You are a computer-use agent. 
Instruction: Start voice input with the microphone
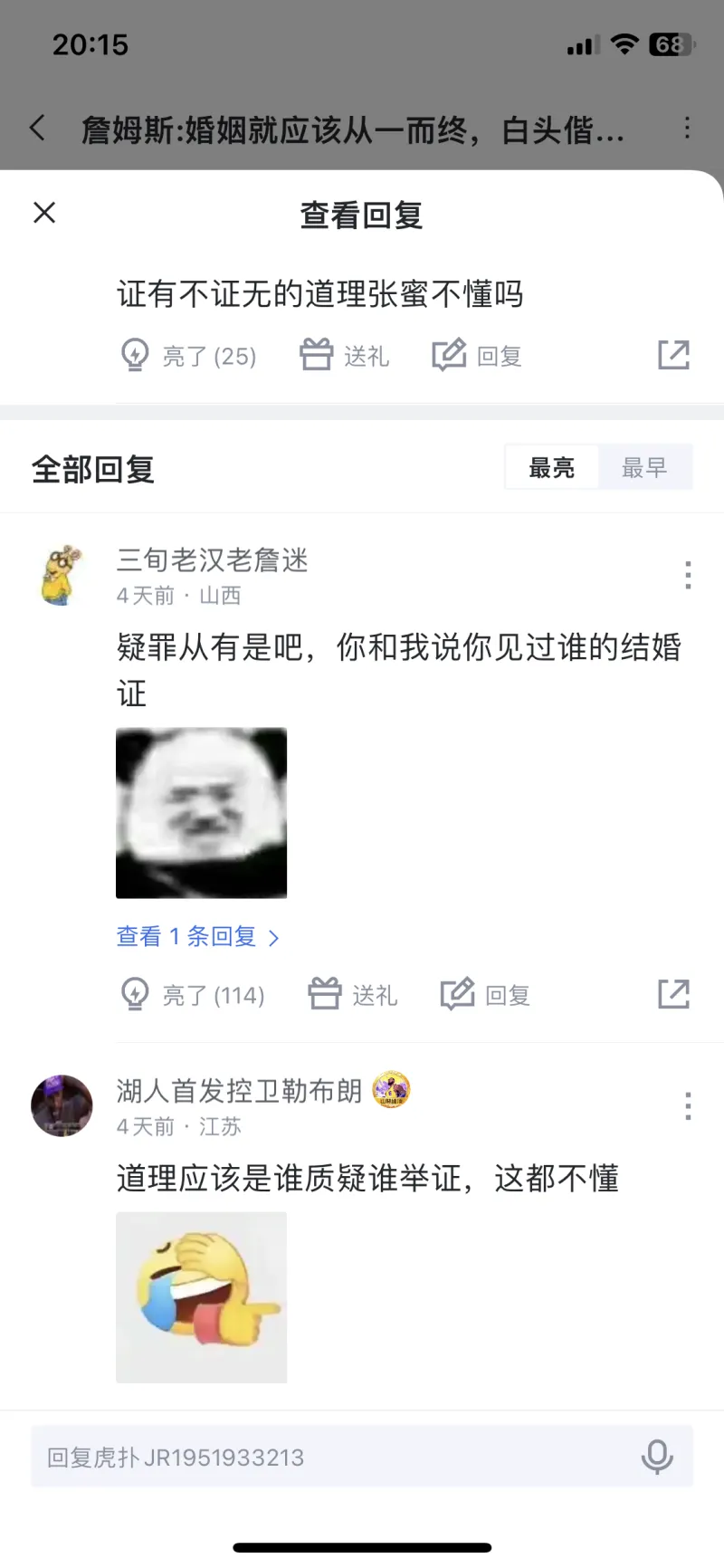pyautogui.click(x=657, y=1457)
